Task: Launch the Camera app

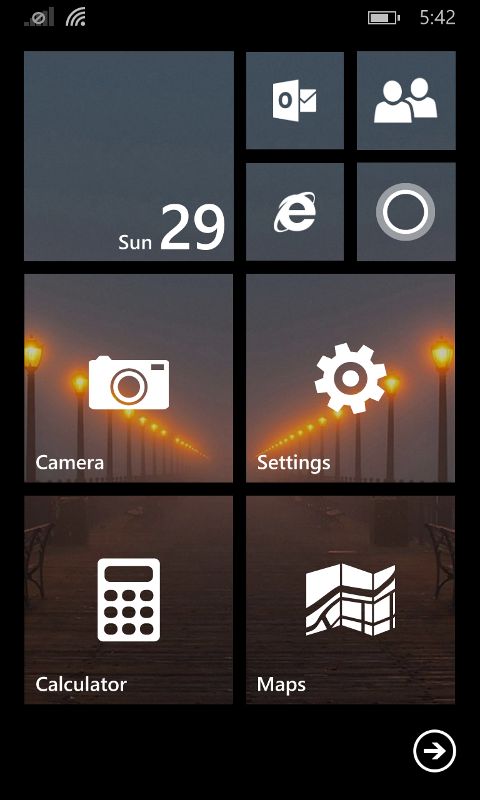Action: (129, 378)
